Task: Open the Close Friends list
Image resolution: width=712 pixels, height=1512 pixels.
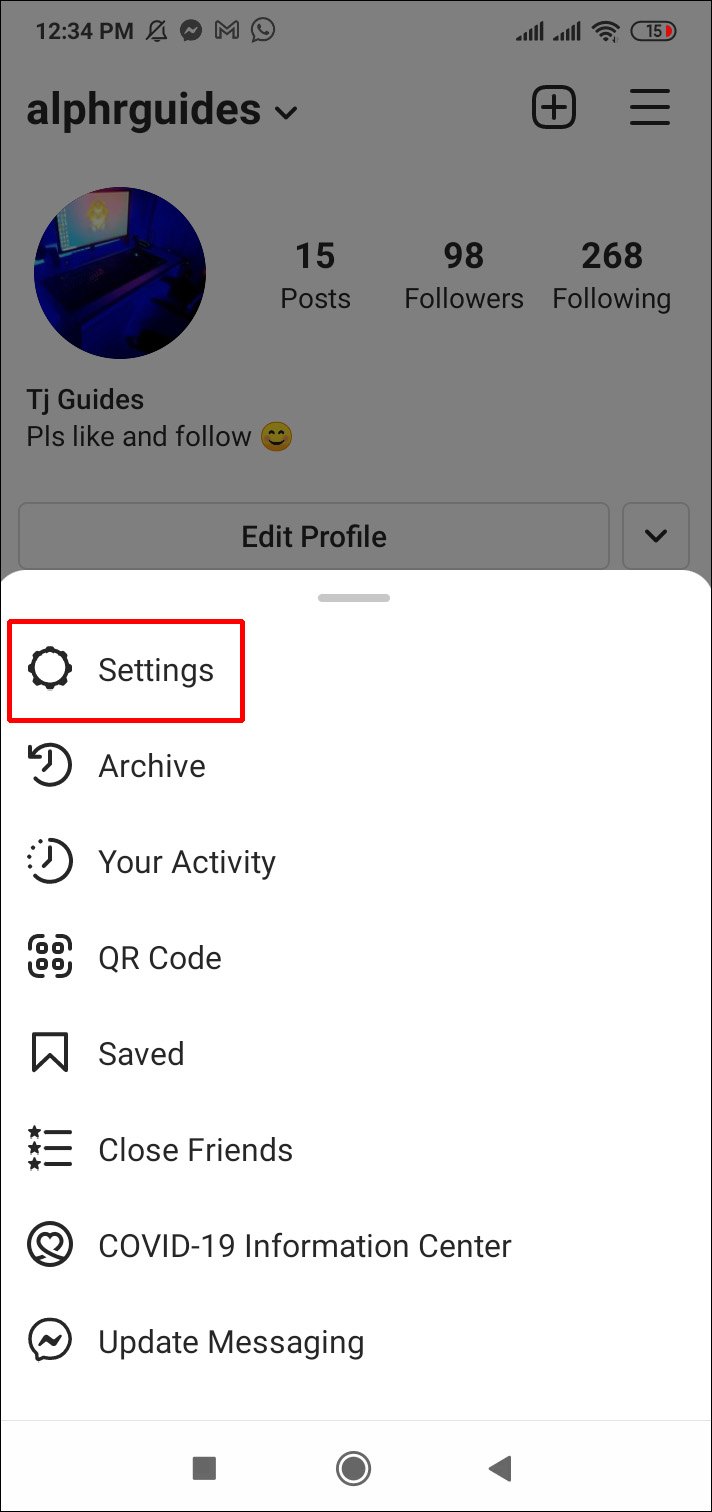Action: click(194, 1150)
